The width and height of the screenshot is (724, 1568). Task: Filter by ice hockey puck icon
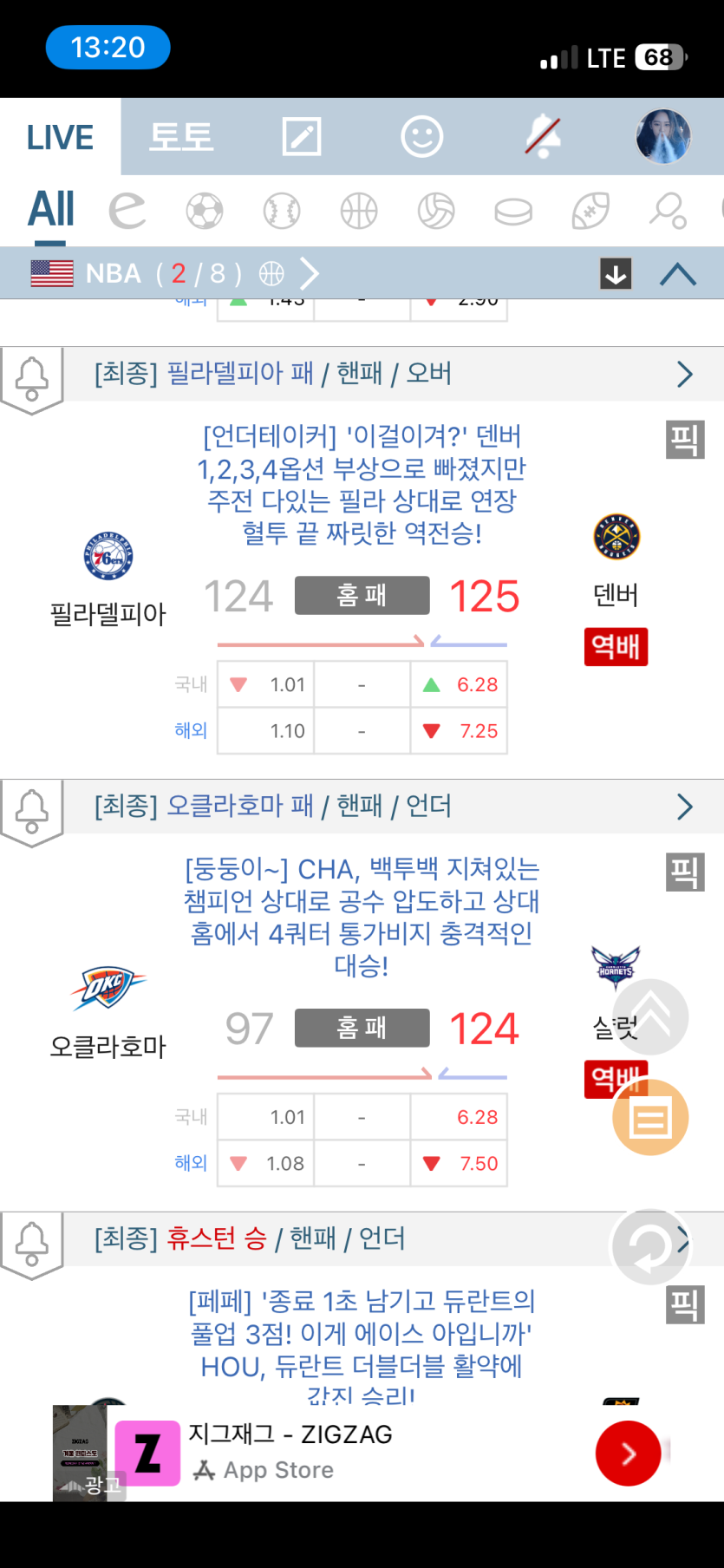(513, 211)
